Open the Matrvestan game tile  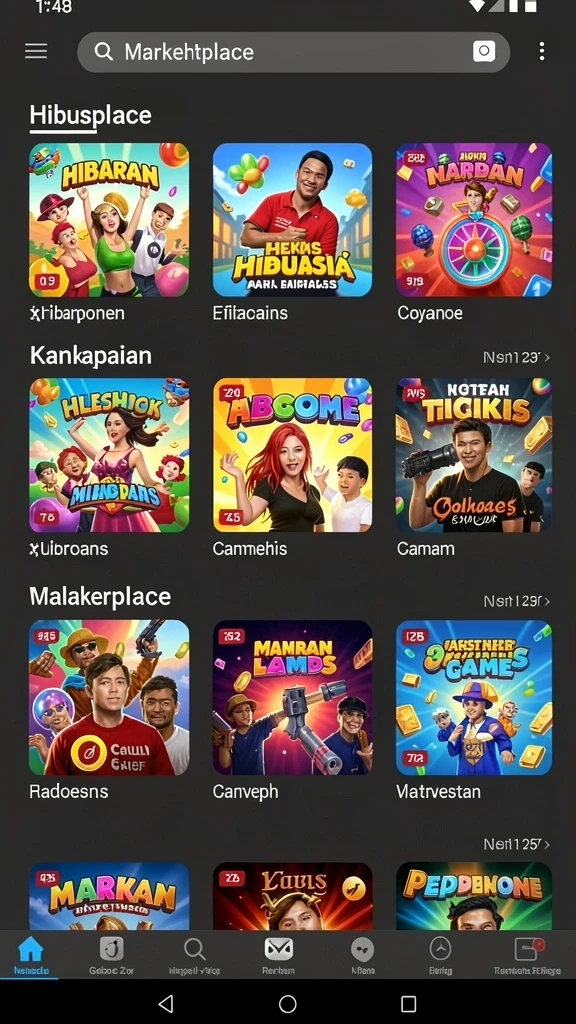tap(473, 697)
